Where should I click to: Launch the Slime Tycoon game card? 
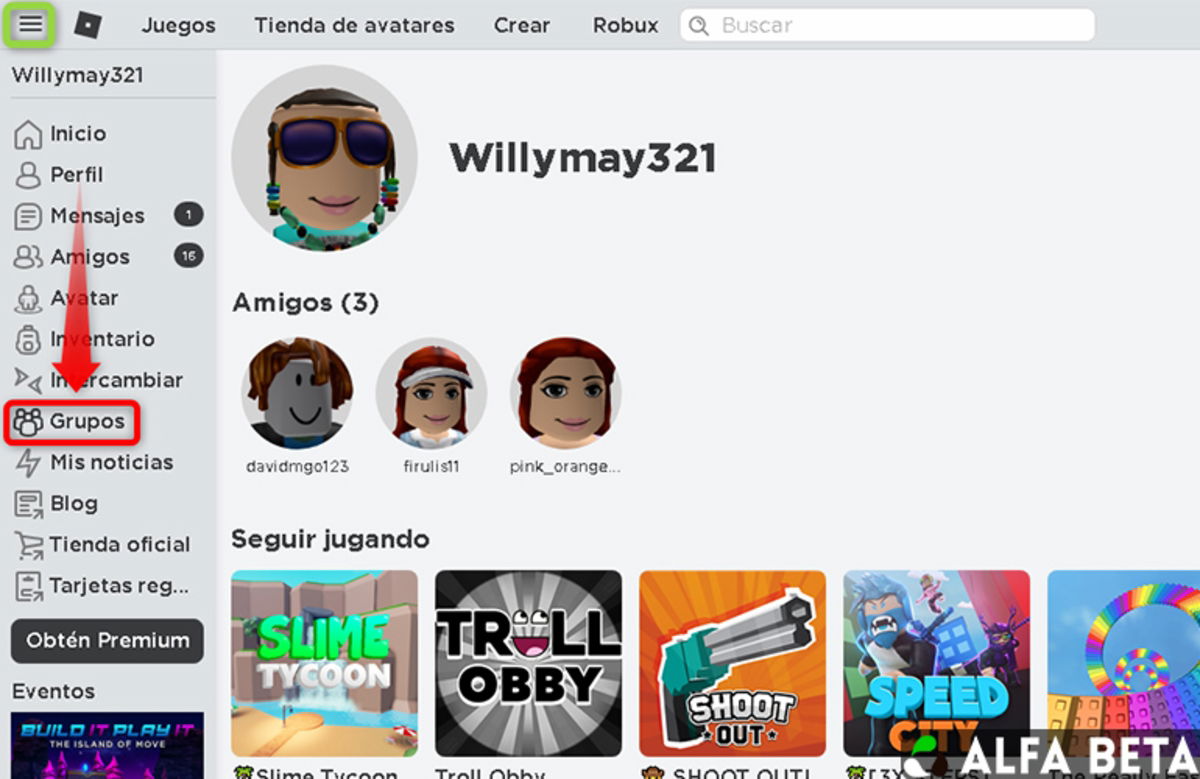tap(324, 662)
